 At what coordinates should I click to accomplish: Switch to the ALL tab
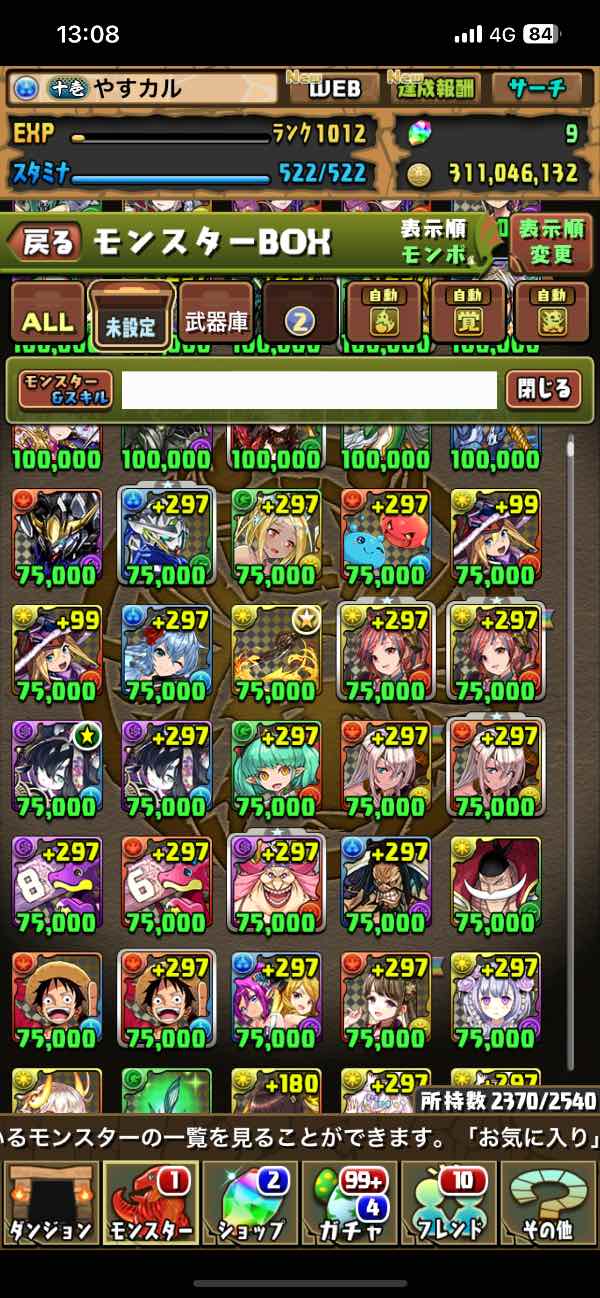coord(48,319)
